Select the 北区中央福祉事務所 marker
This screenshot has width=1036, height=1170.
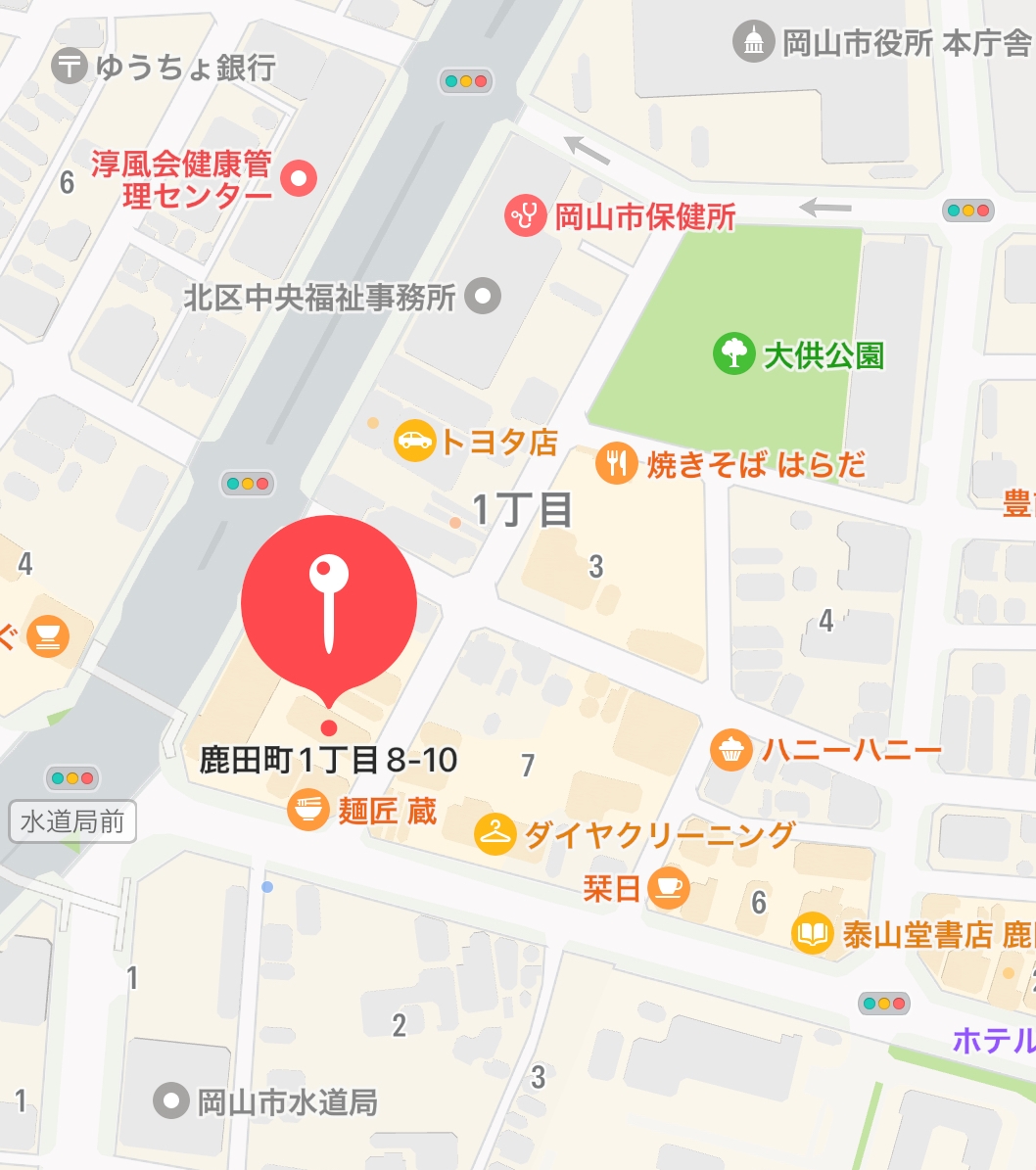[x=482, y=296]
